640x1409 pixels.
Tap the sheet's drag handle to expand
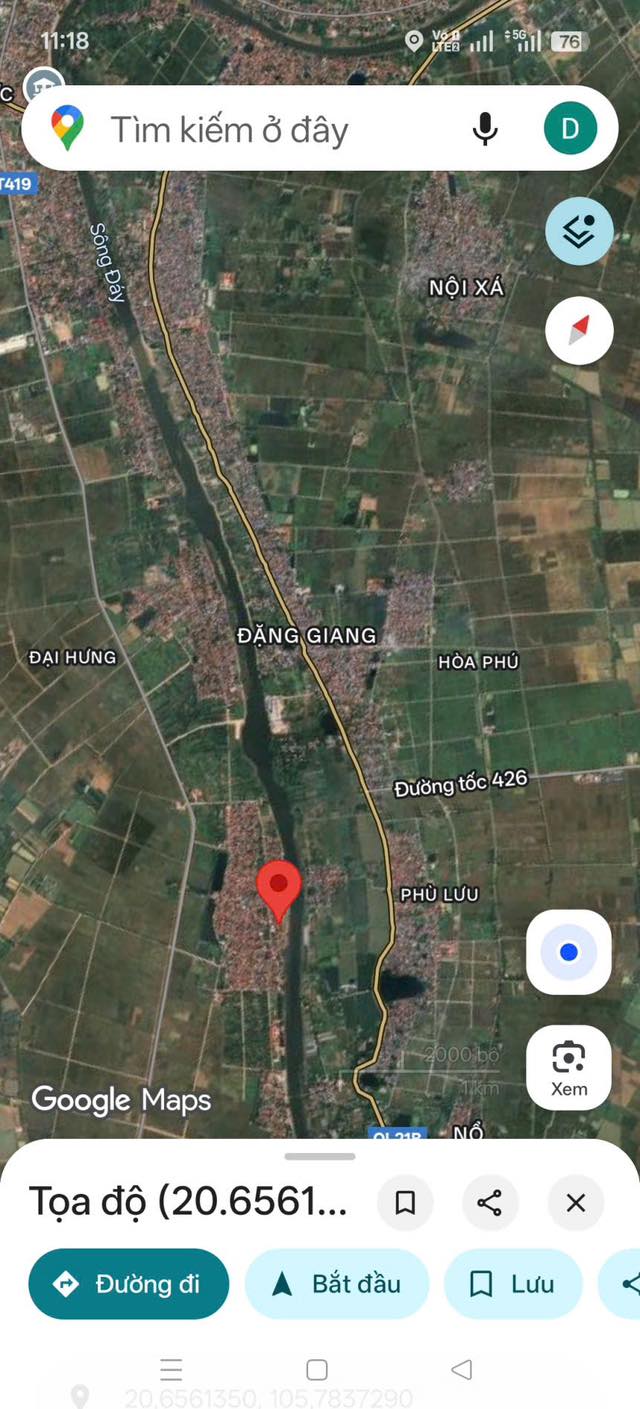tap(320, 1157)
